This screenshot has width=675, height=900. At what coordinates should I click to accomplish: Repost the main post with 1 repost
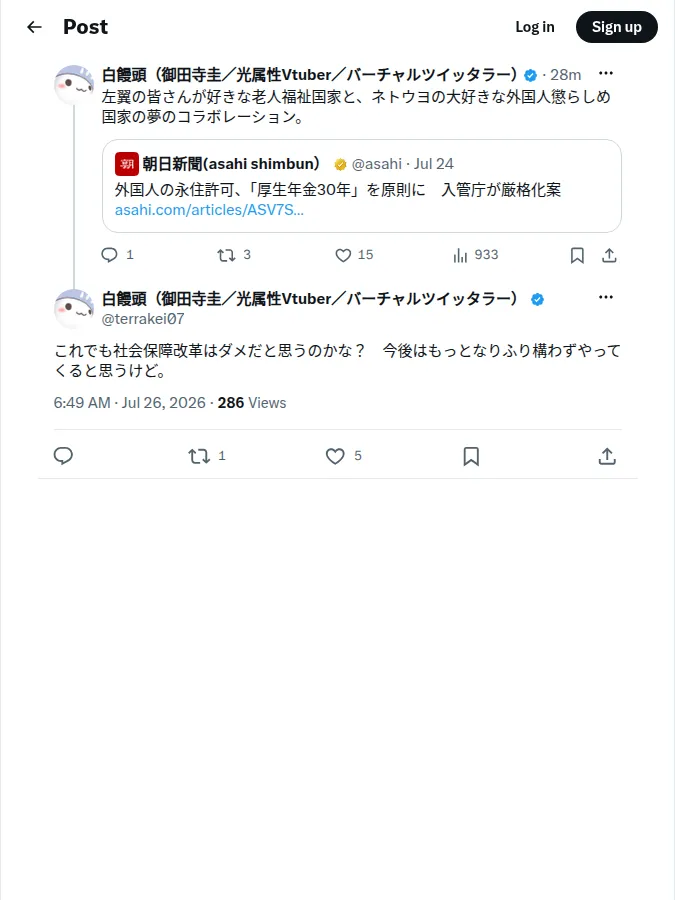click(x=207, y=456)
